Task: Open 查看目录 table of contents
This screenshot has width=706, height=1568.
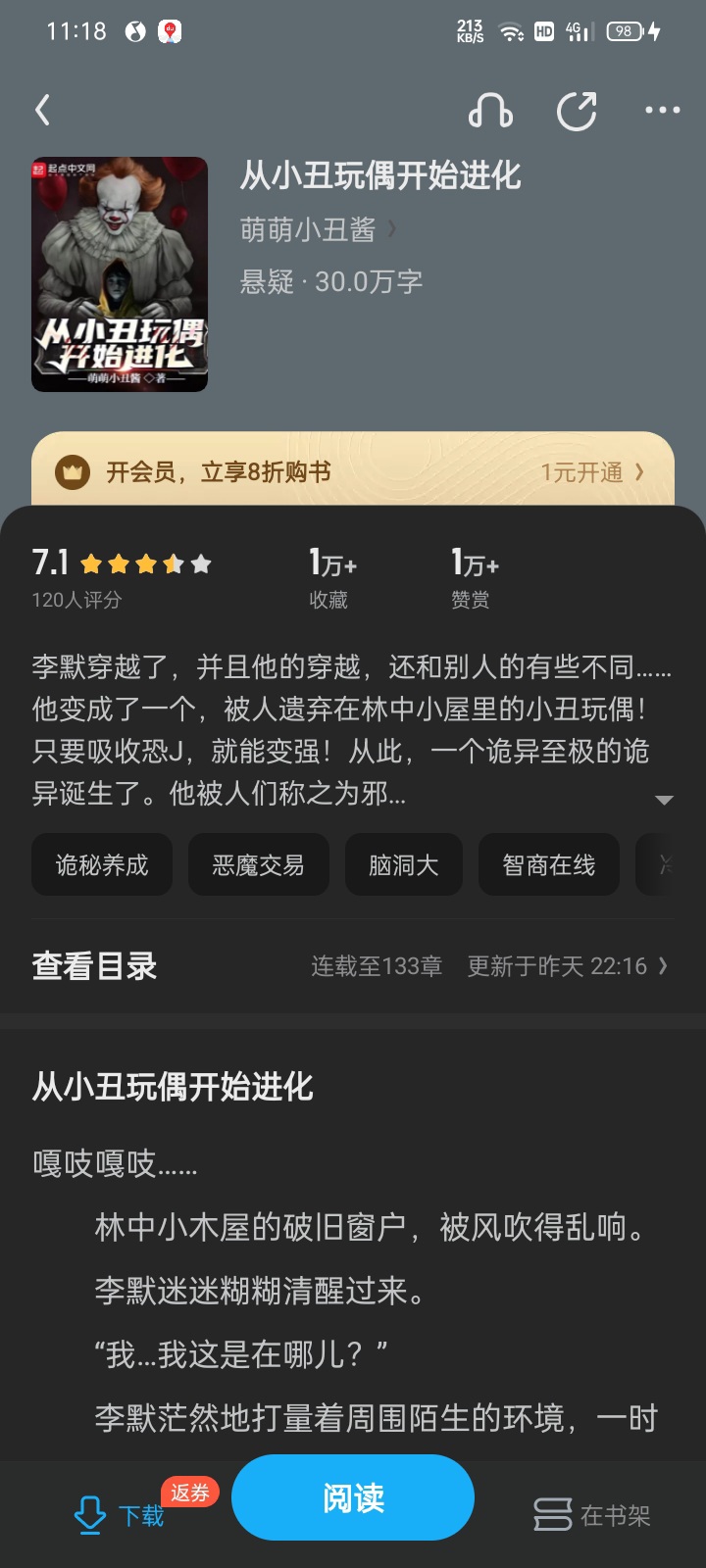Action: pos(95,966)
